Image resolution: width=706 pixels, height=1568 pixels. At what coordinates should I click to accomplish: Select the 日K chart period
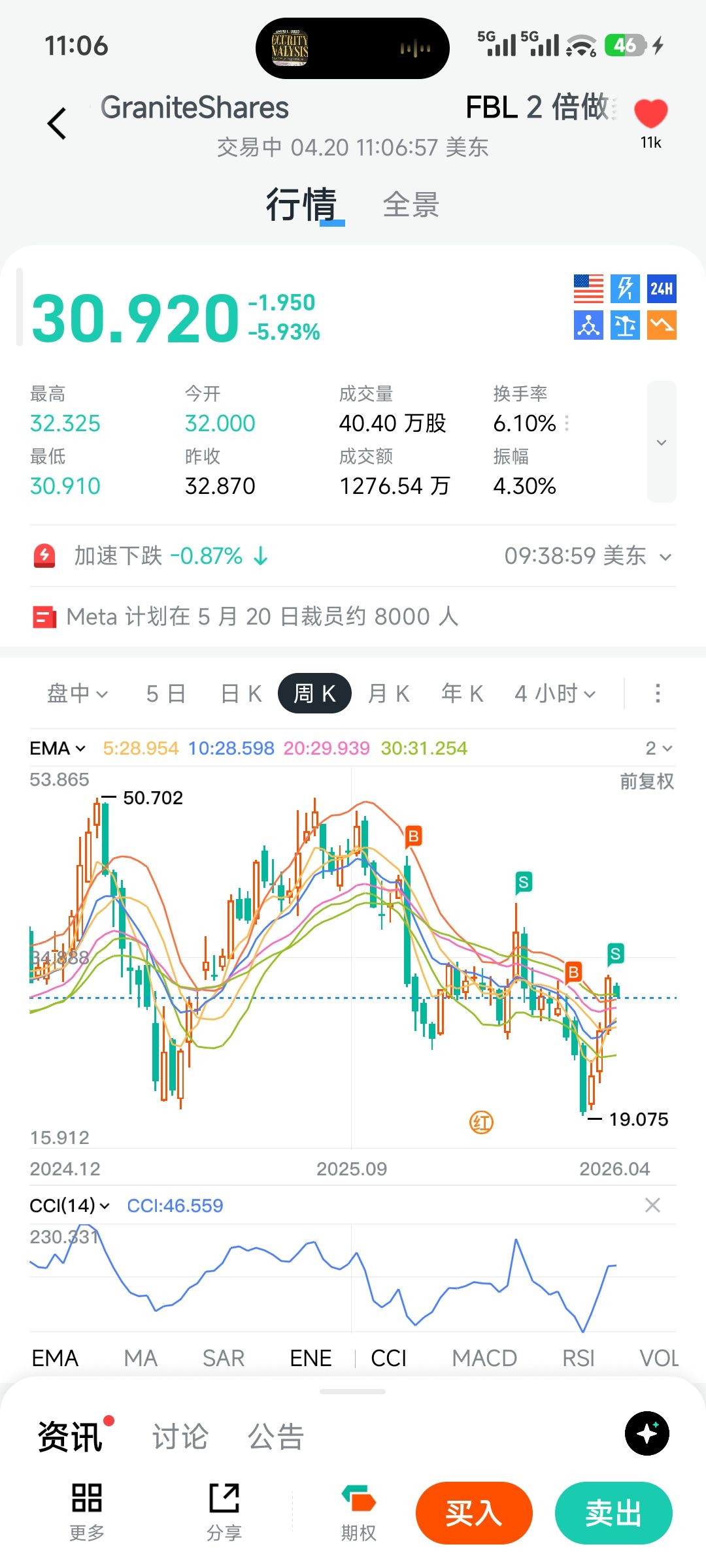(241, 693)
